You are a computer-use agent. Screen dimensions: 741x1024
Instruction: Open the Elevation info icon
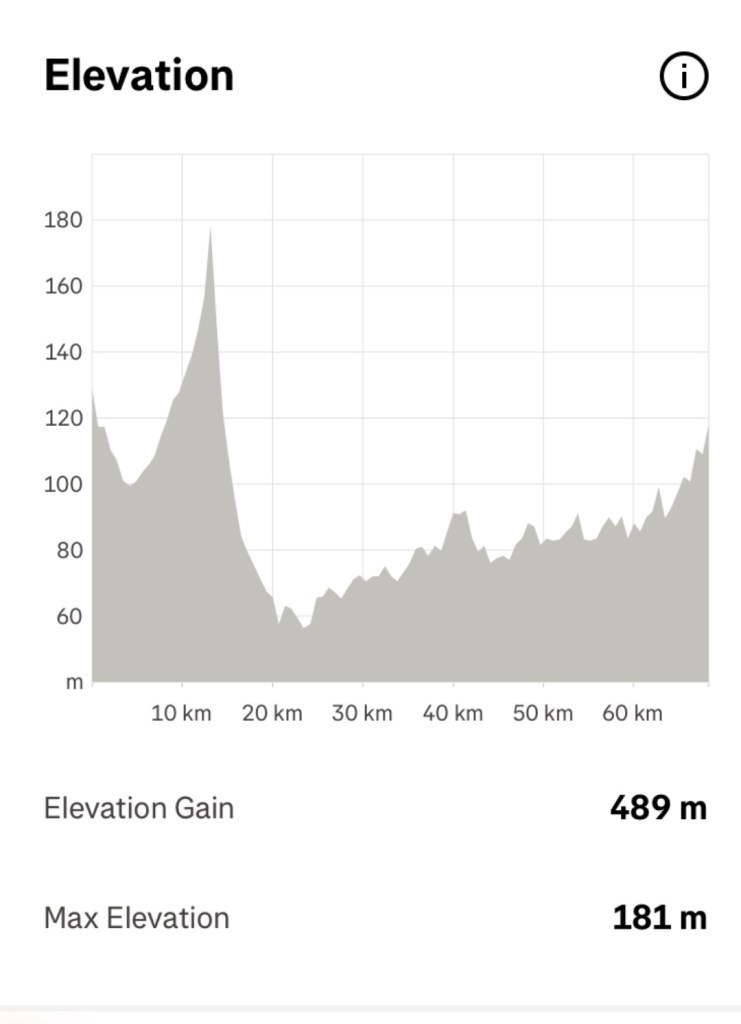point(684,77)
